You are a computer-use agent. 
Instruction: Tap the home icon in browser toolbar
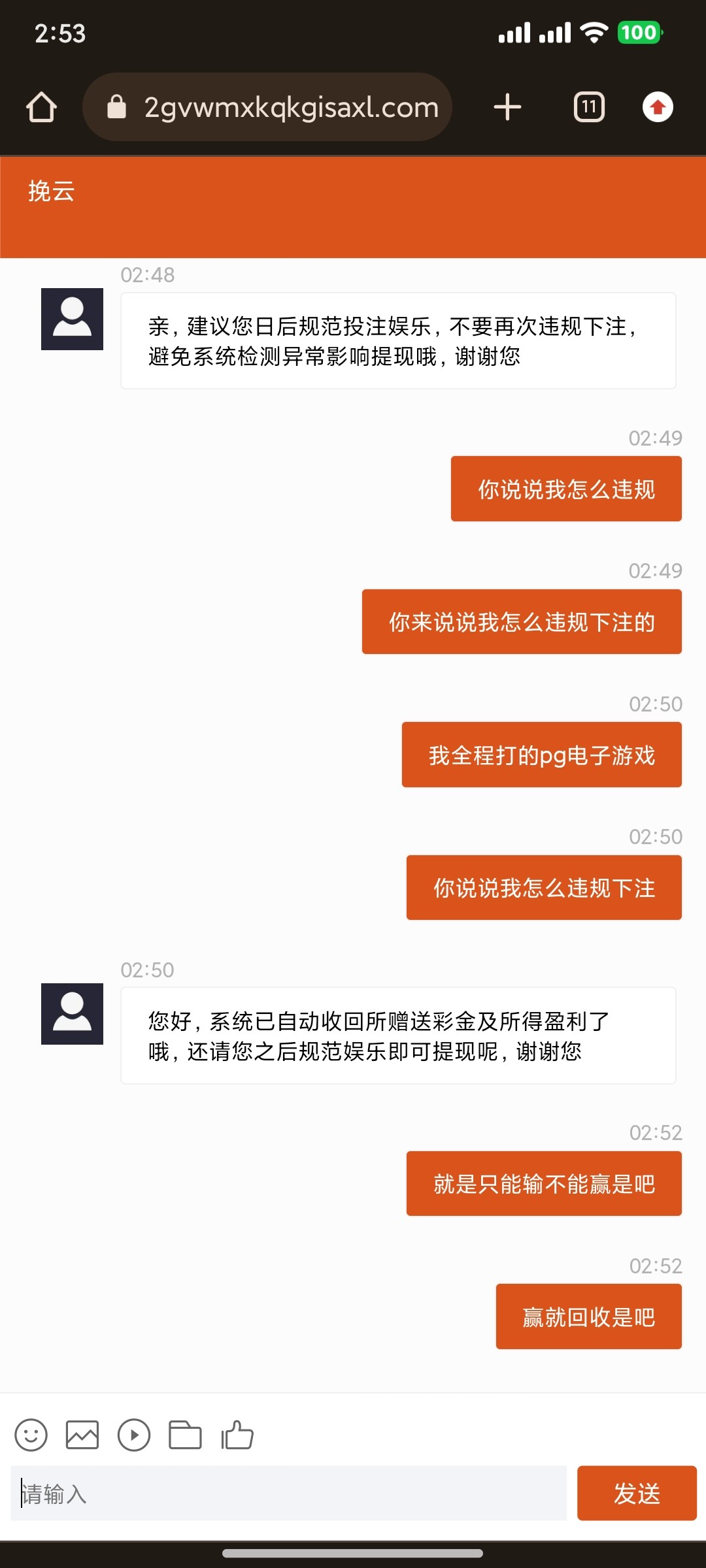click(41, 106)
